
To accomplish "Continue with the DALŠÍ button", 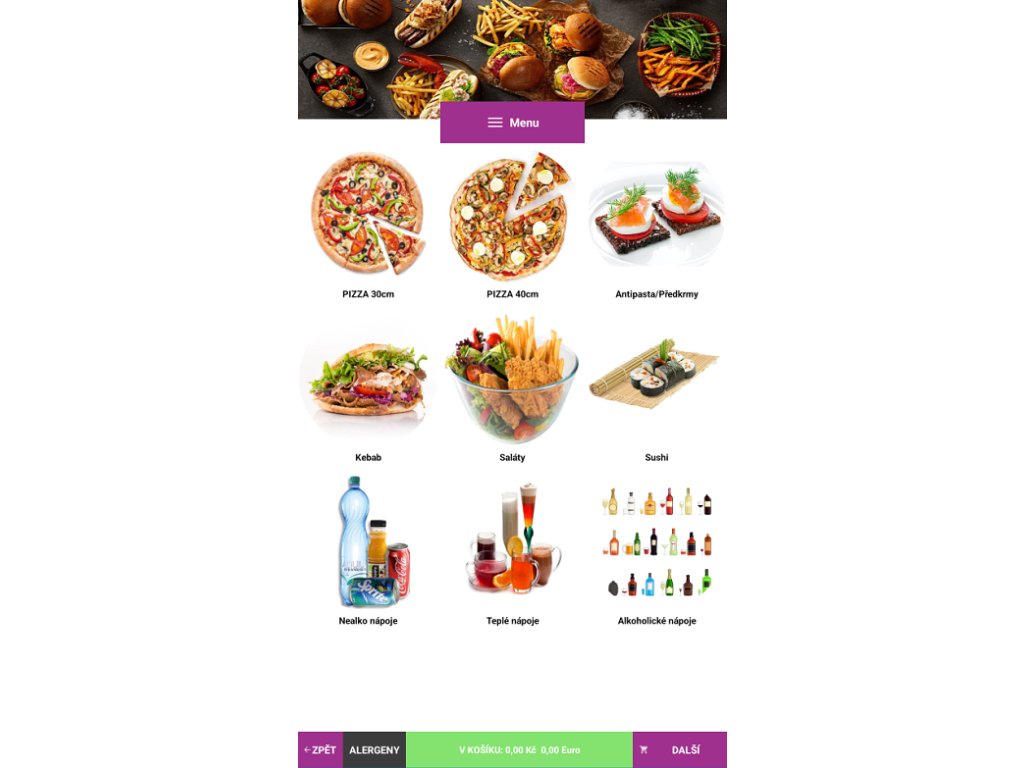I will pyautogui.click(x=680, y=750).
